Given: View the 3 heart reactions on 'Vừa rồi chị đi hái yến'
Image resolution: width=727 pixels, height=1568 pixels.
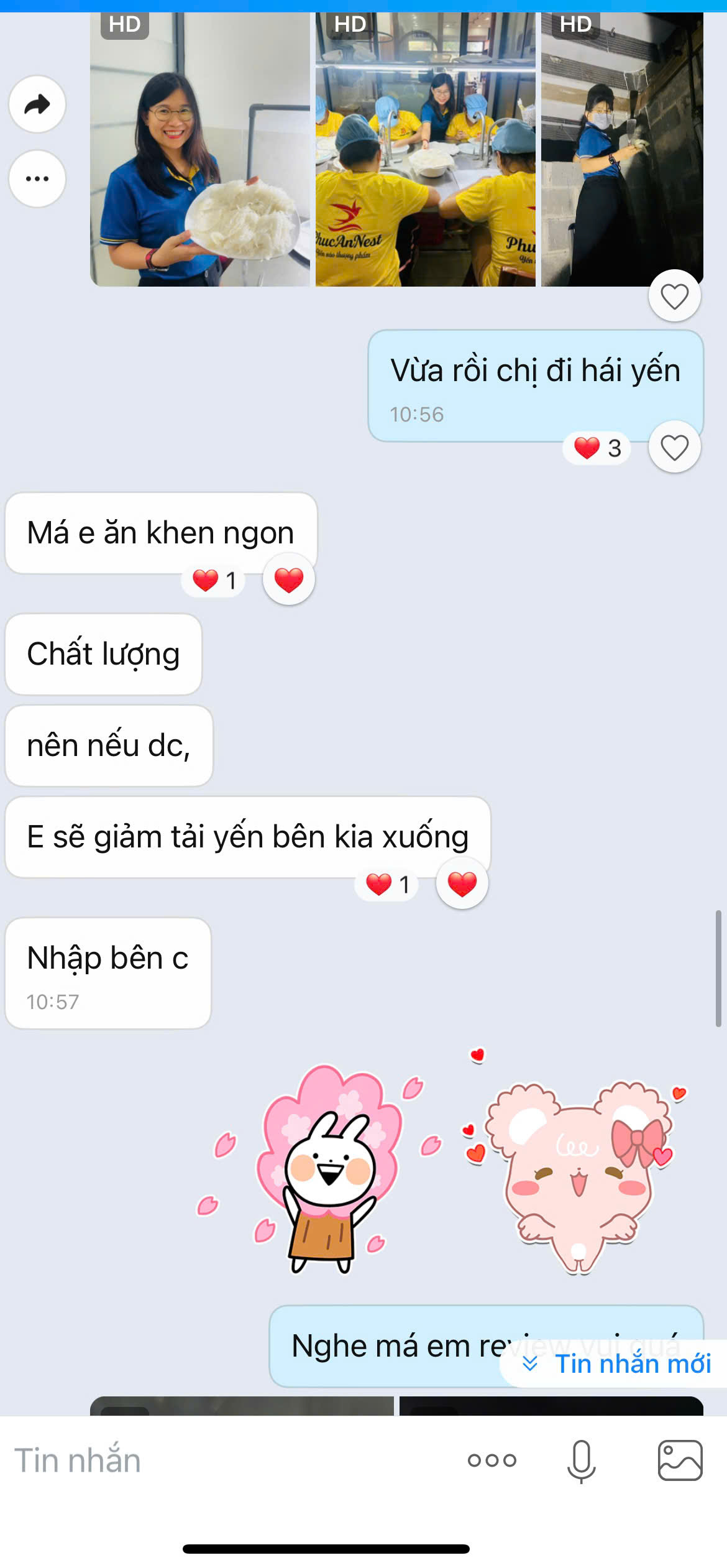Looking at the screenshot, I should coord(597,448).
